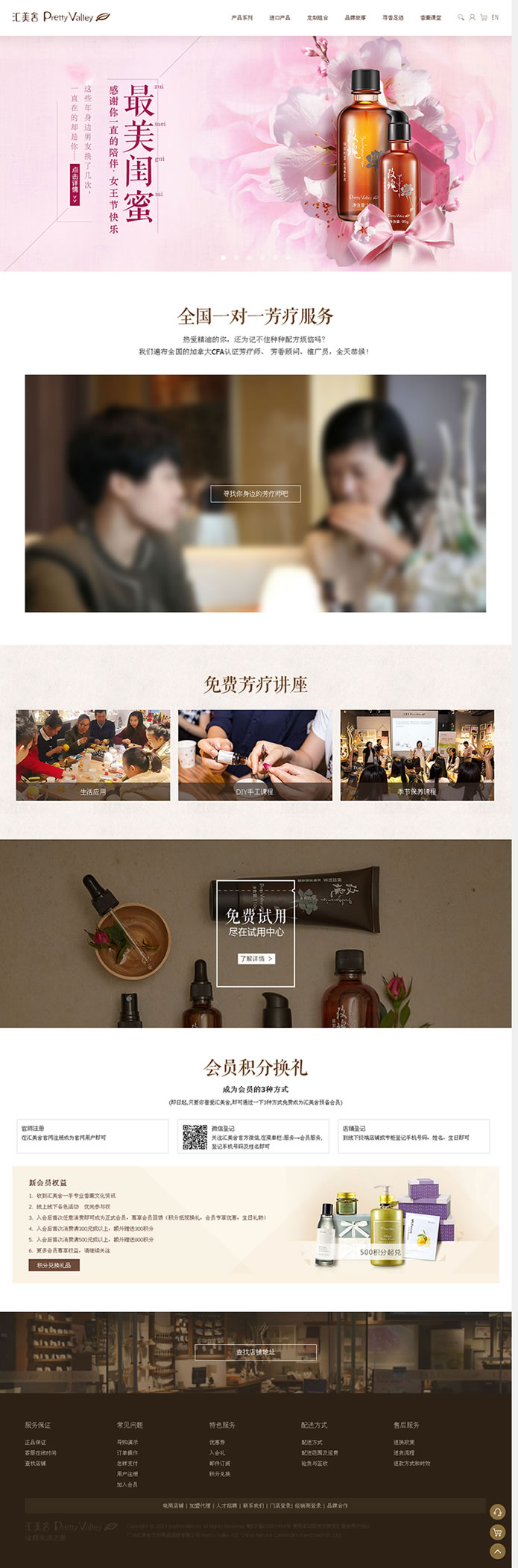
Task: Tap the floating customer service headset icon
Action: [497, 1512]
